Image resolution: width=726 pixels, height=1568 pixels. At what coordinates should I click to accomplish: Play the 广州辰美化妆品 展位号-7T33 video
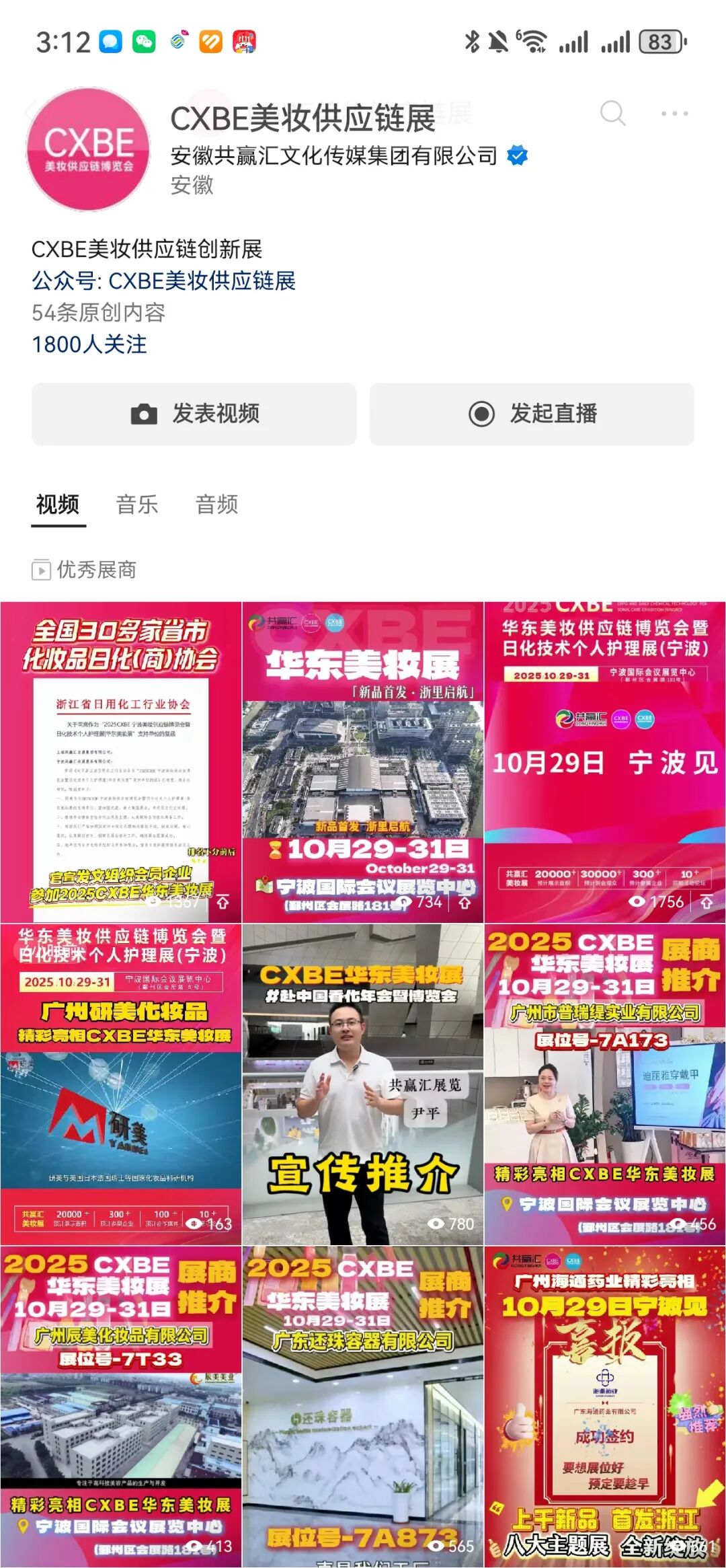pos(121,1406)
